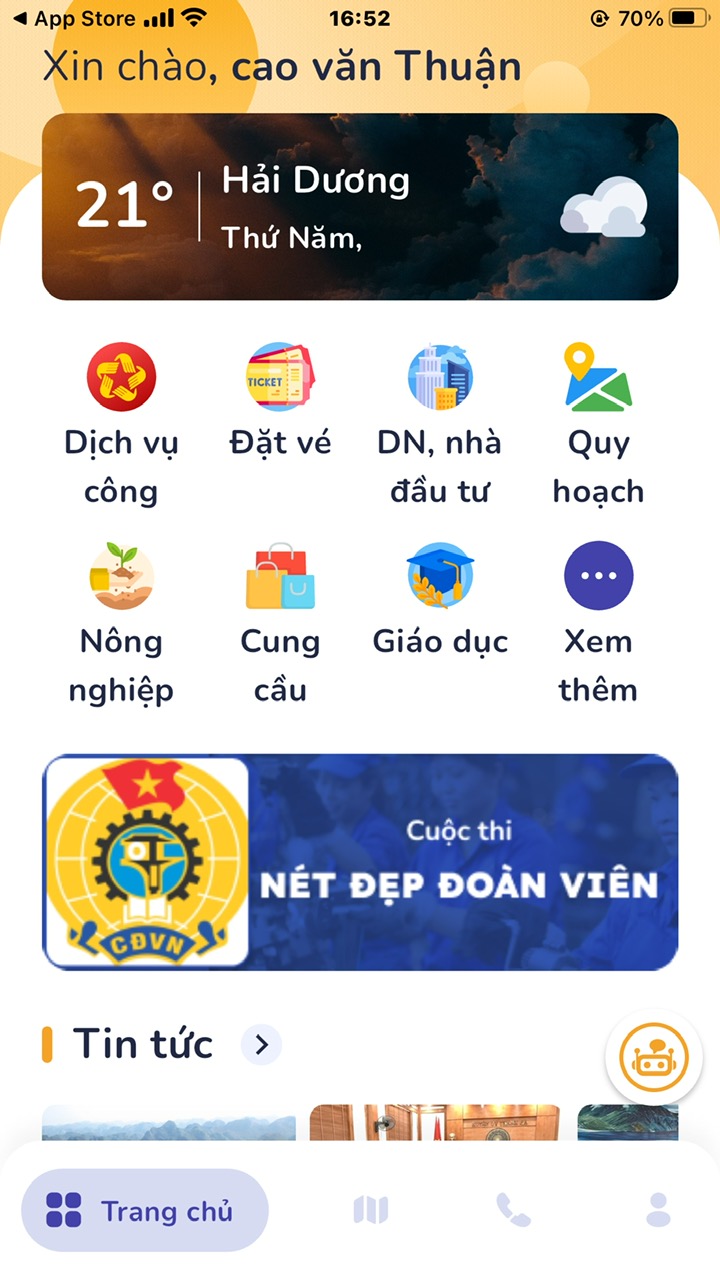The height and width of the screenshot is (1280, 720).
Task: Switch to the map tab
Action: click(x=370, y=1211)
